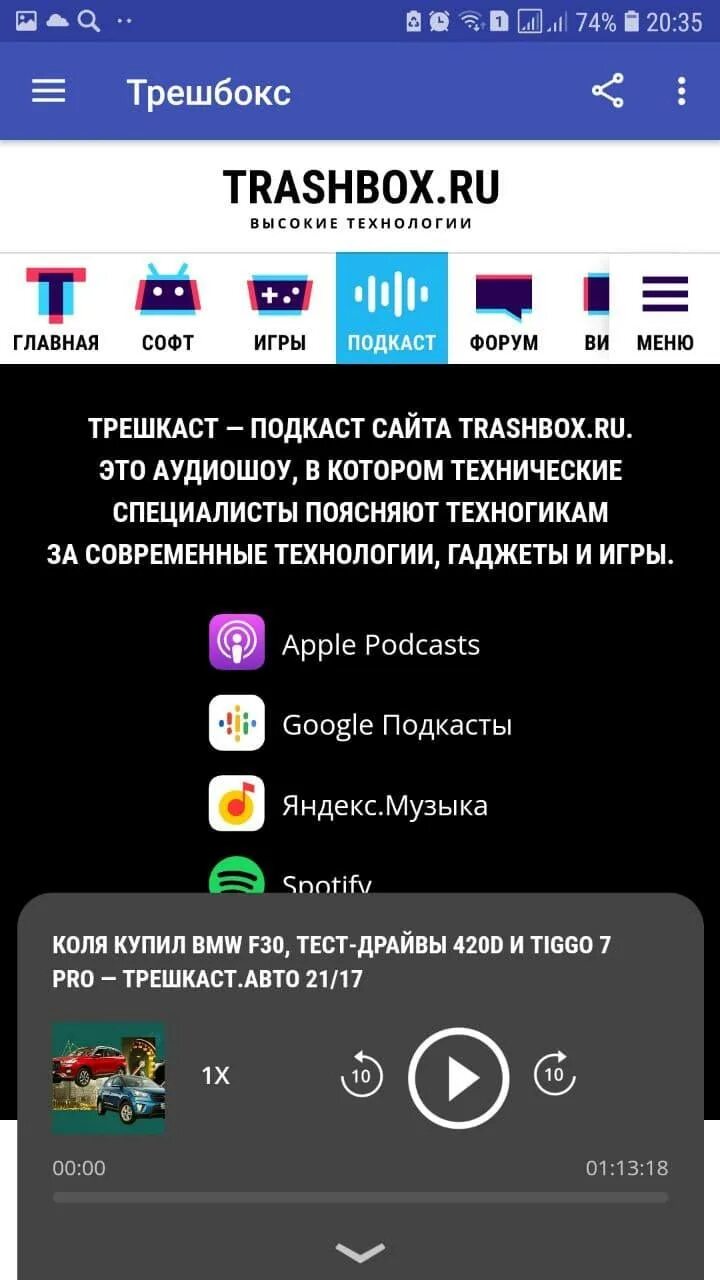Open the Форум section
Image resolution: width=720 pixels, height=1280 pixels.
(x=504, y=308)
